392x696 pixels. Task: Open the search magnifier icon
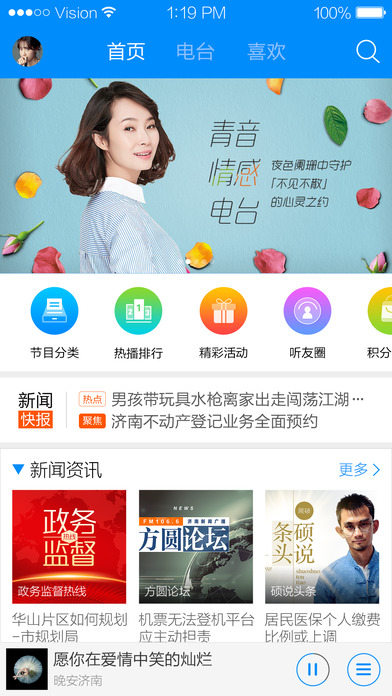tap(368, 51)
